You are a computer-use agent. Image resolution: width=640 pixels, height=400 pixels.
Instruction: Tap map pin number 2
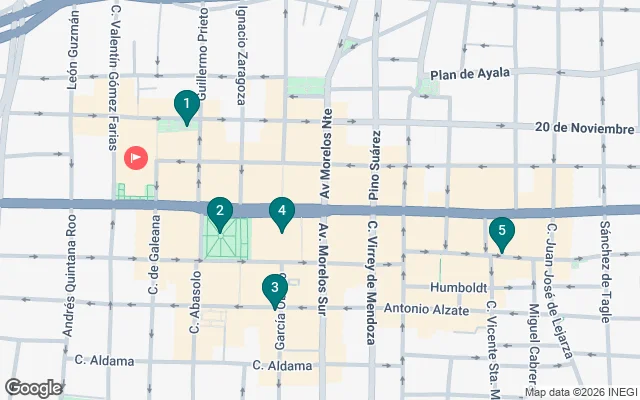point(219,211)
